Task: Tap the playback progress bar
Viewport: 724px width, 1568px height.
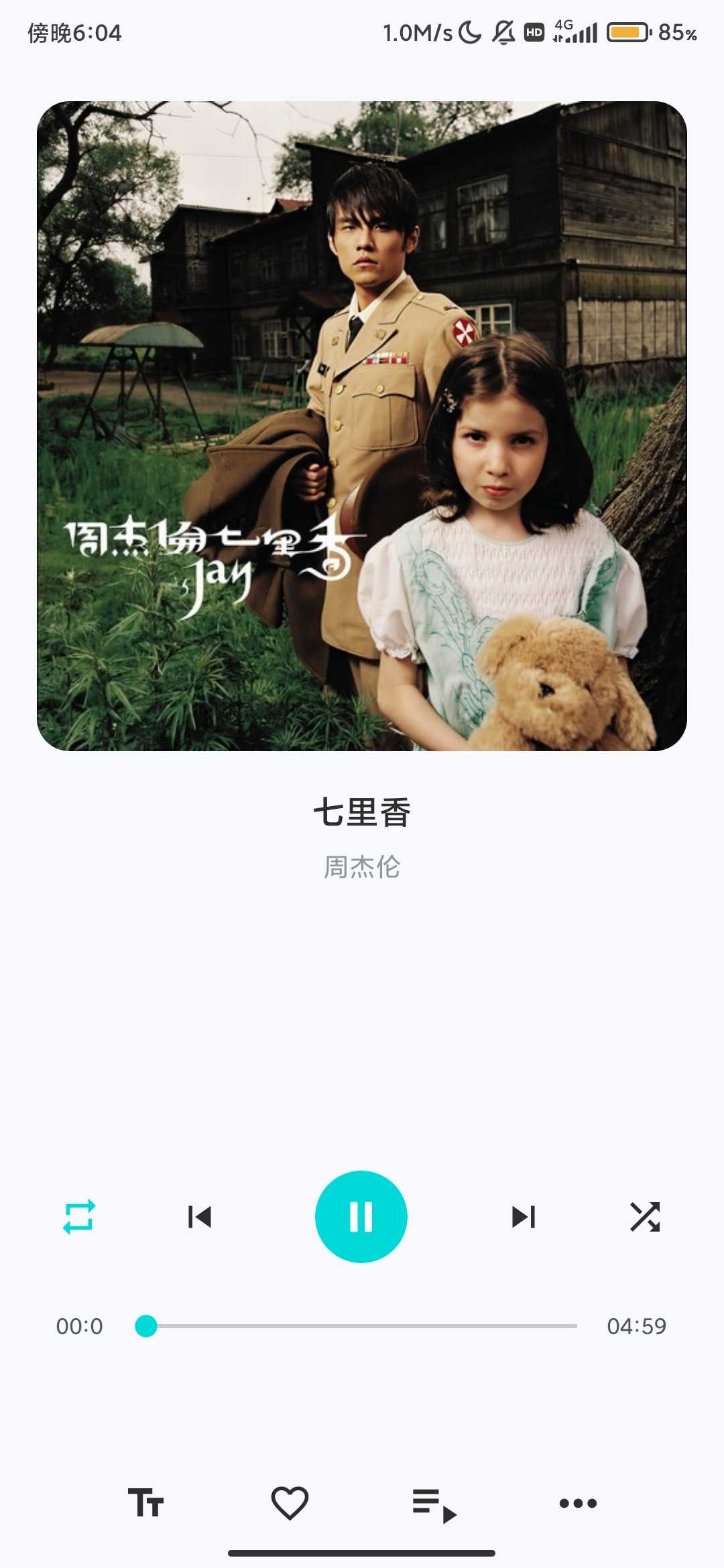Action: pos(362,1326)
